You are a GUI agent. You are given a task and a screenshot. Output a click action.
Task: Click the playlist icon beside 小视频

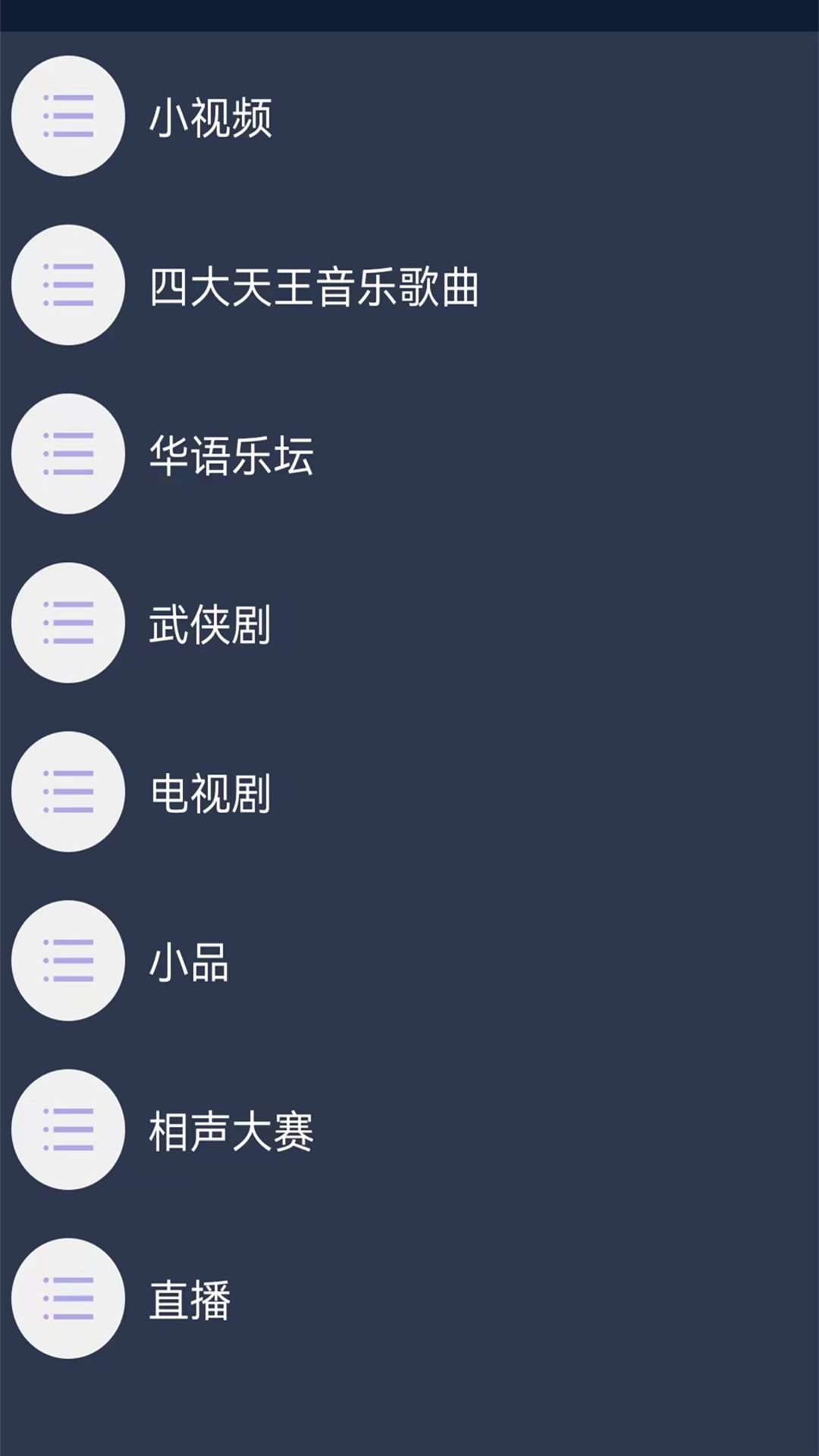[x=67, y=116]
